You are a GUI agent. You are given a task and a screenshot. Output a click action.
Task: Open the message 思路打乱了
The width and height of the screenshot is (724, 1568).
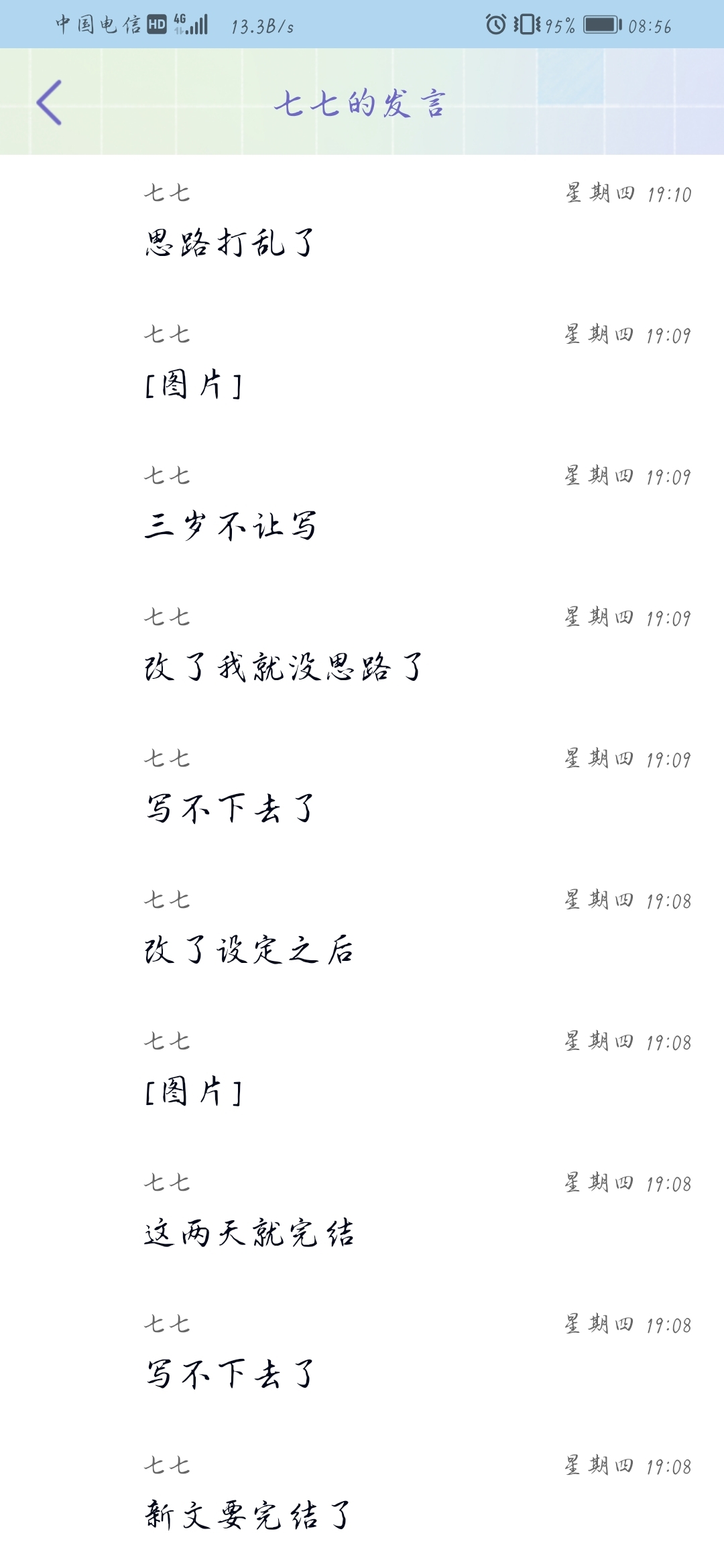[x=230, y=243]
